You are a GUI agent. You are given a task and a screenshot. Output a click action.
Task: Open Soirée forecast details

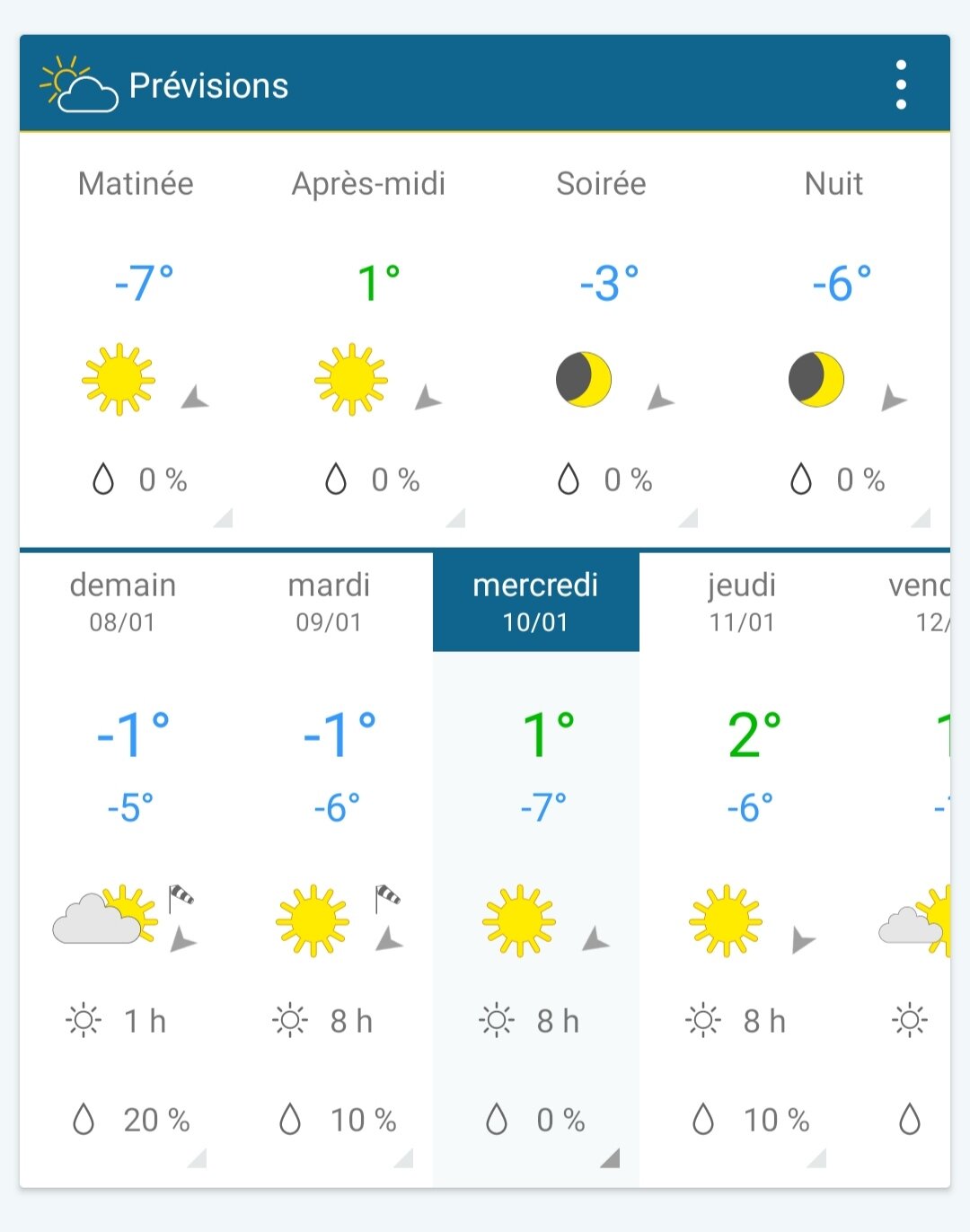click(x=601, y=341)
